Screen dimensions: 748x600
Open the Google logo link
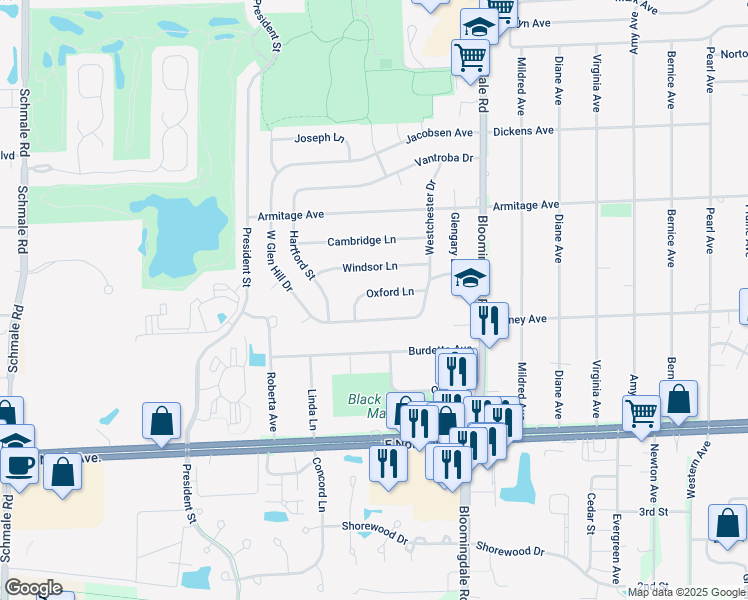(33, 588)
